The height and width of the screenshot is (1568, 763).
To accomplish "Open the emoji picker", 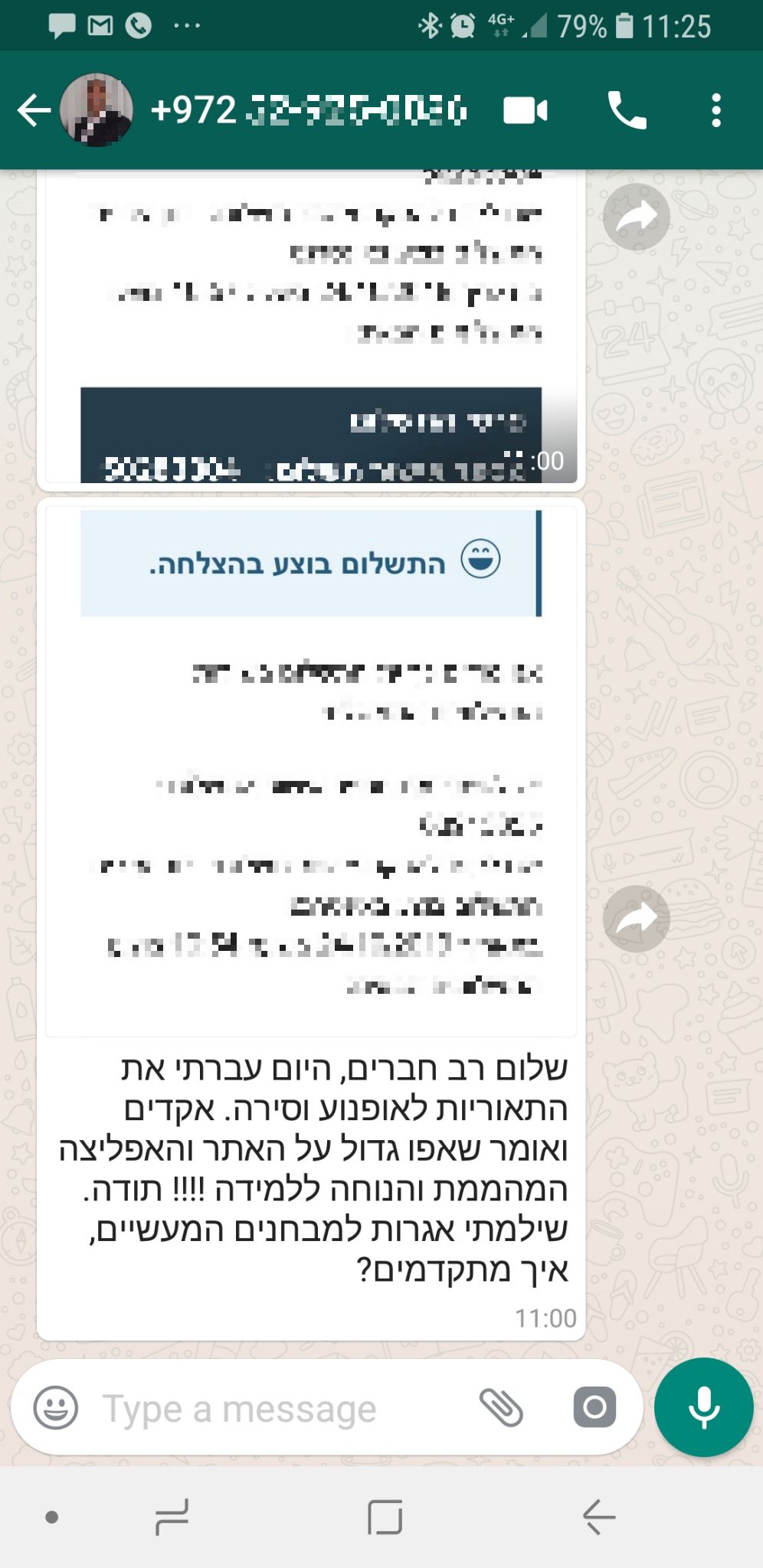I will point(56,1407).
